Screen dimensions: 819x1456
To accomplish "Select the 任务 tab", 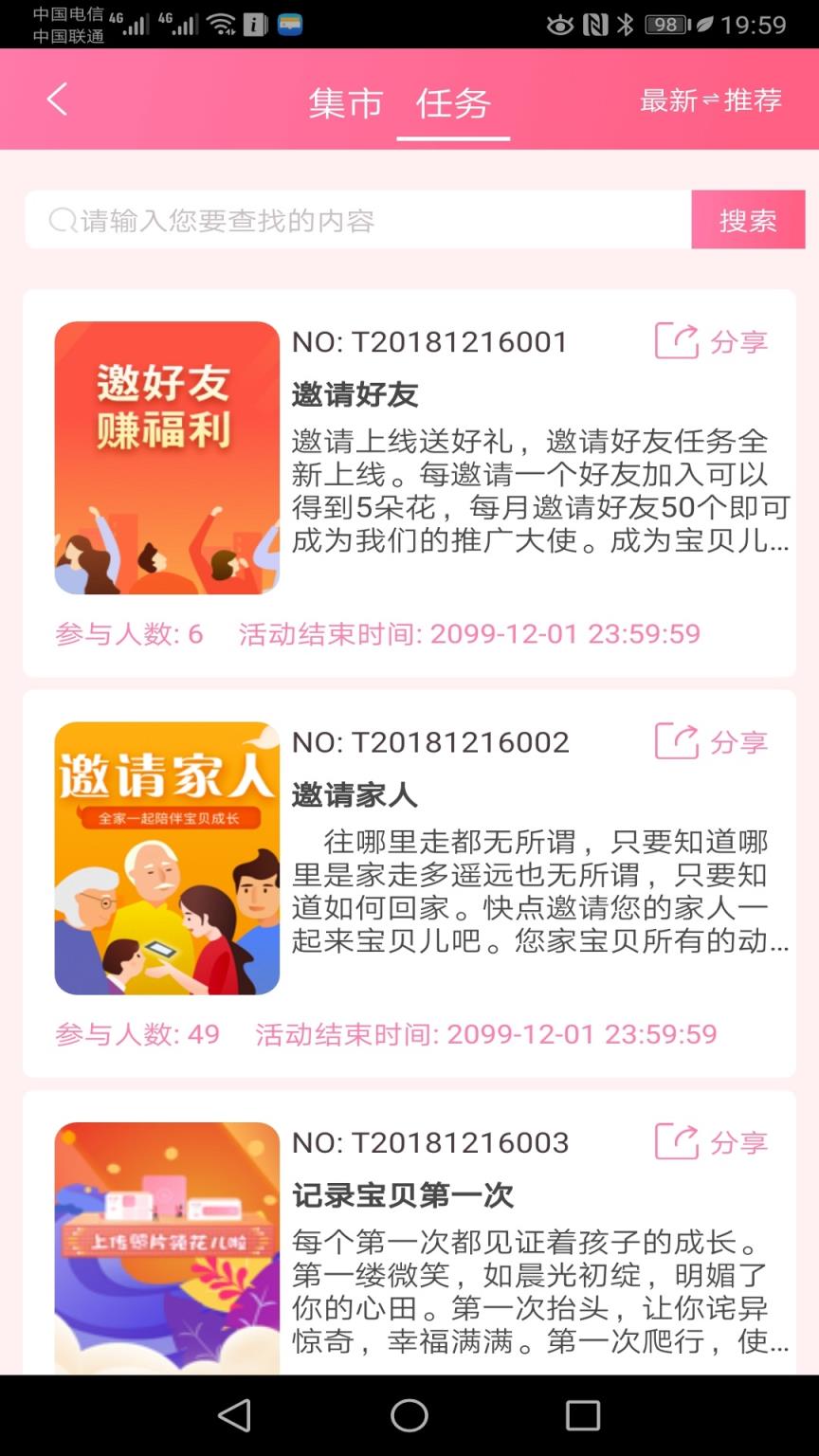I will tap(453, 102).
